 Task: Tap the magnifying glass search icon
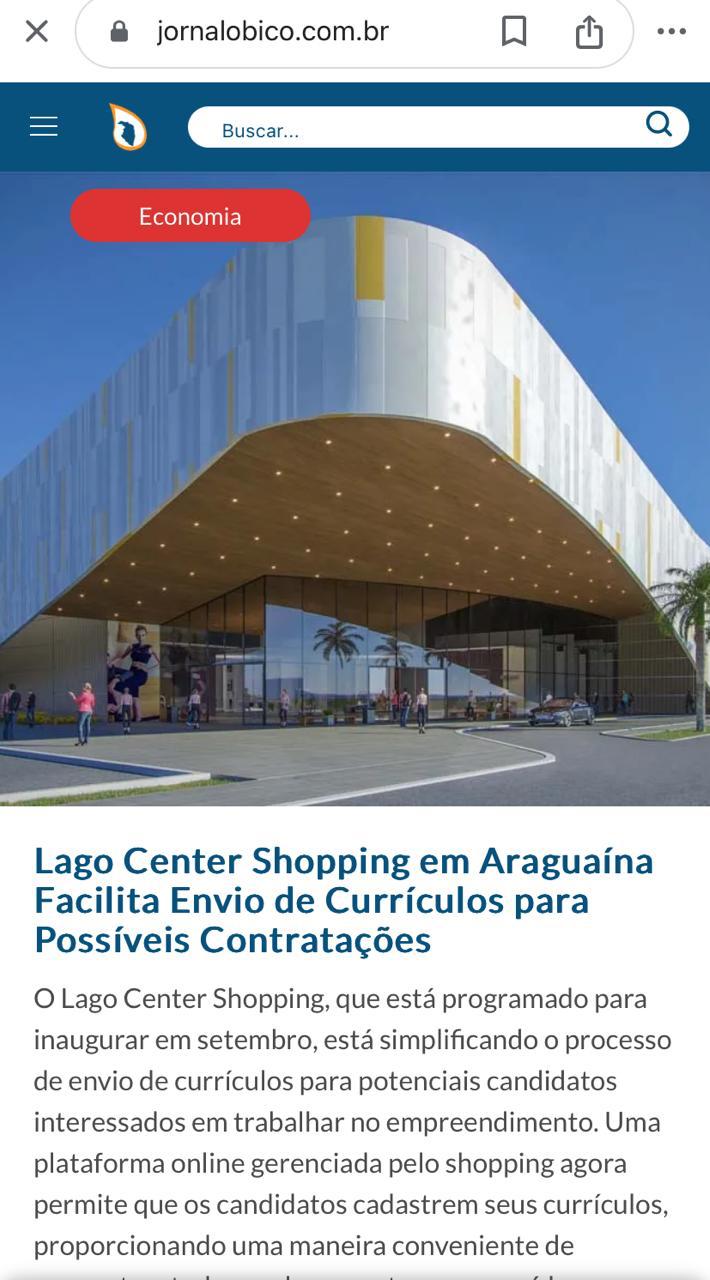(x=658, y=124)
